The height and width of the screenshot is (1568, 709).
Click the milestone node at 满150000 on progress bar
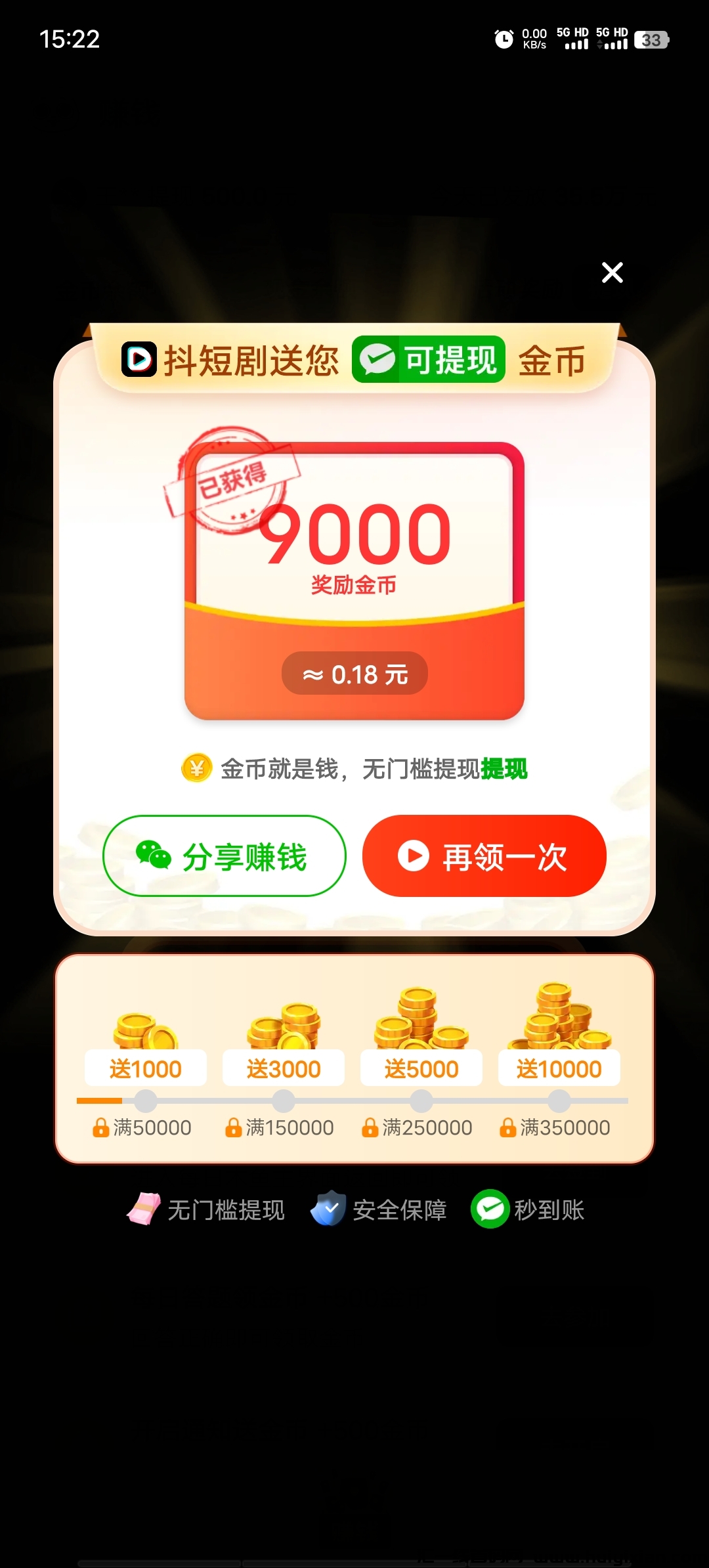pyautogui.click(x=282, y=1099)
